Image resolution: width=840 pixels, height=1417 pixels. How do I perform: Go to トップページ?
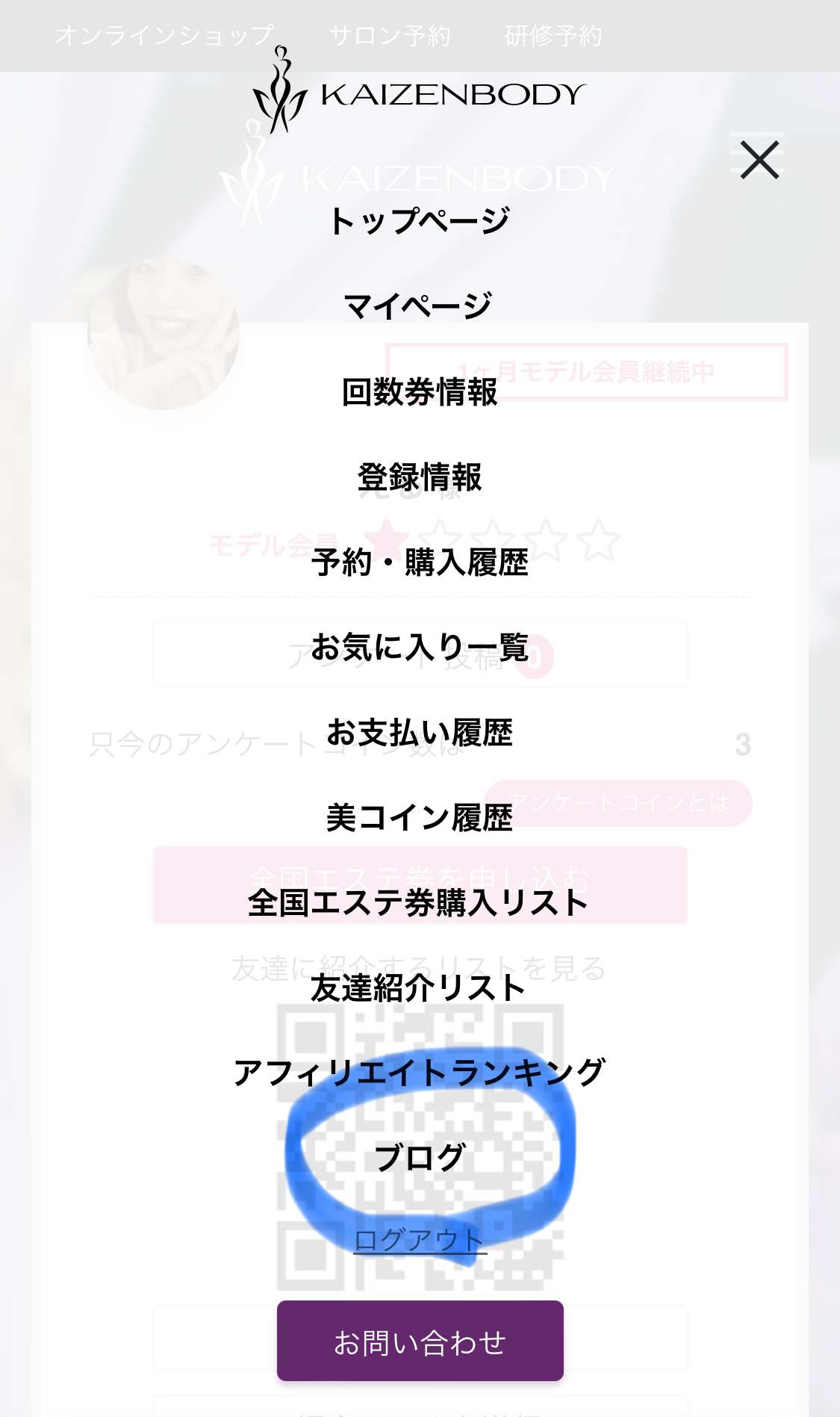419,221
